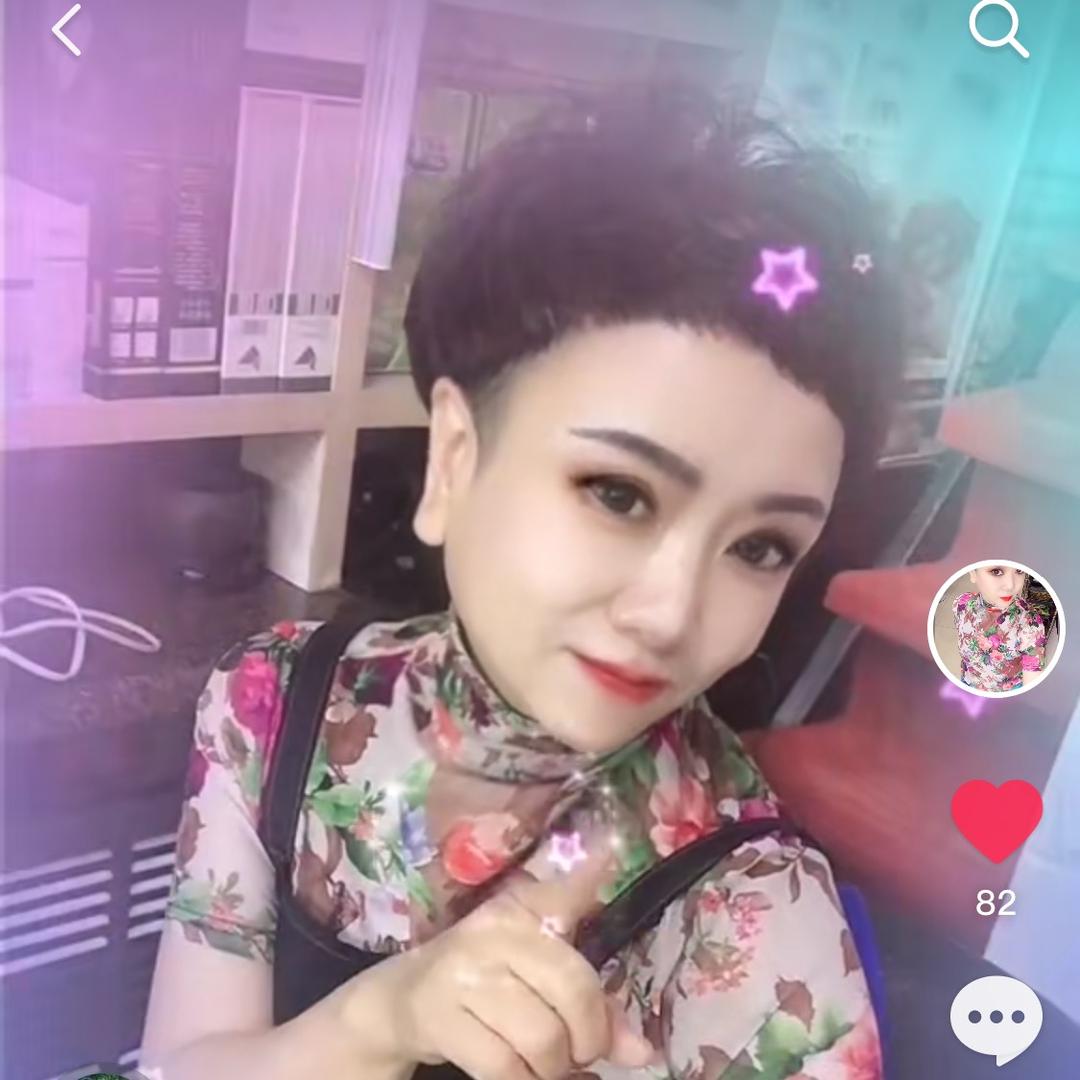Tap the red heart like button
Screen dimensions: 1080x1080
point(996,821)
